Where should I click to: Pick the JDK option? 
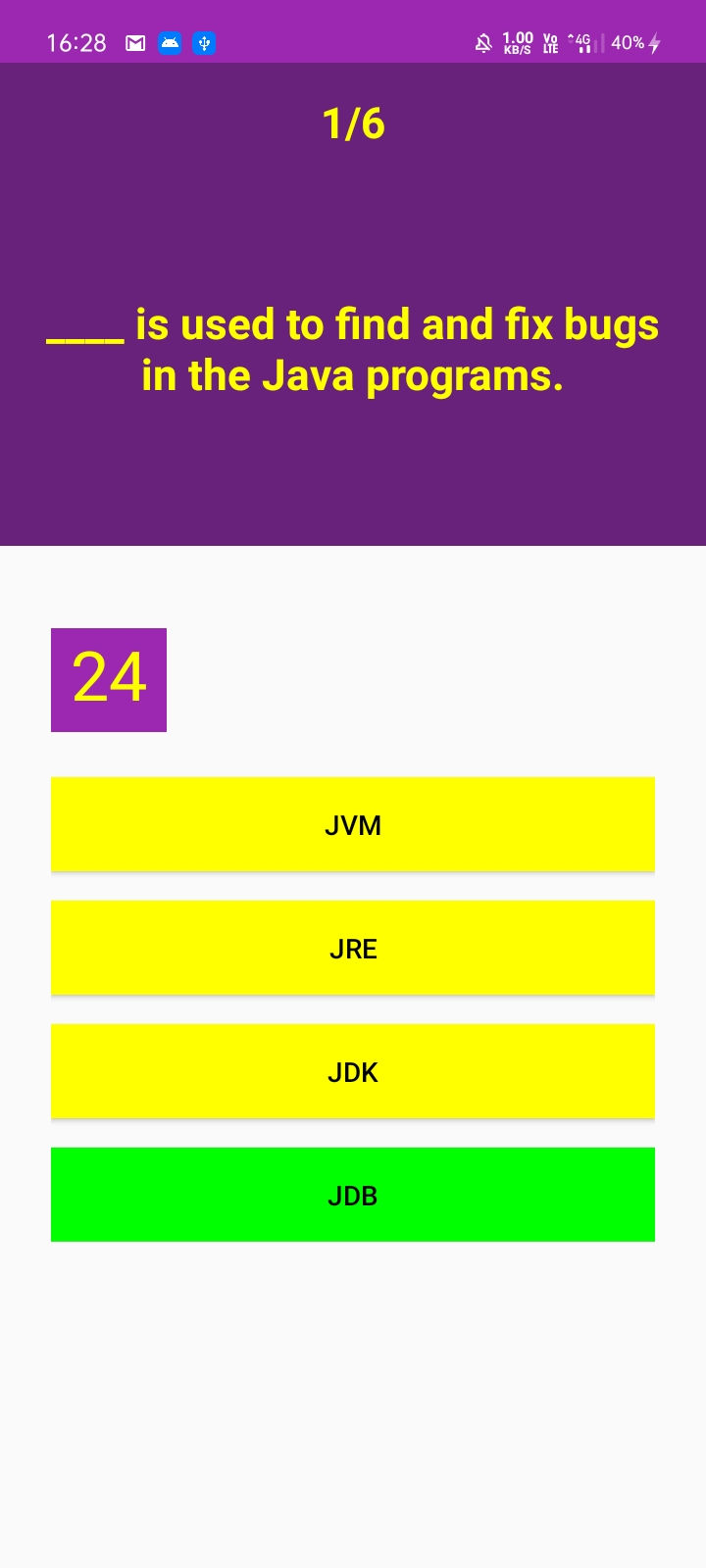click(x=353, y=1071)
